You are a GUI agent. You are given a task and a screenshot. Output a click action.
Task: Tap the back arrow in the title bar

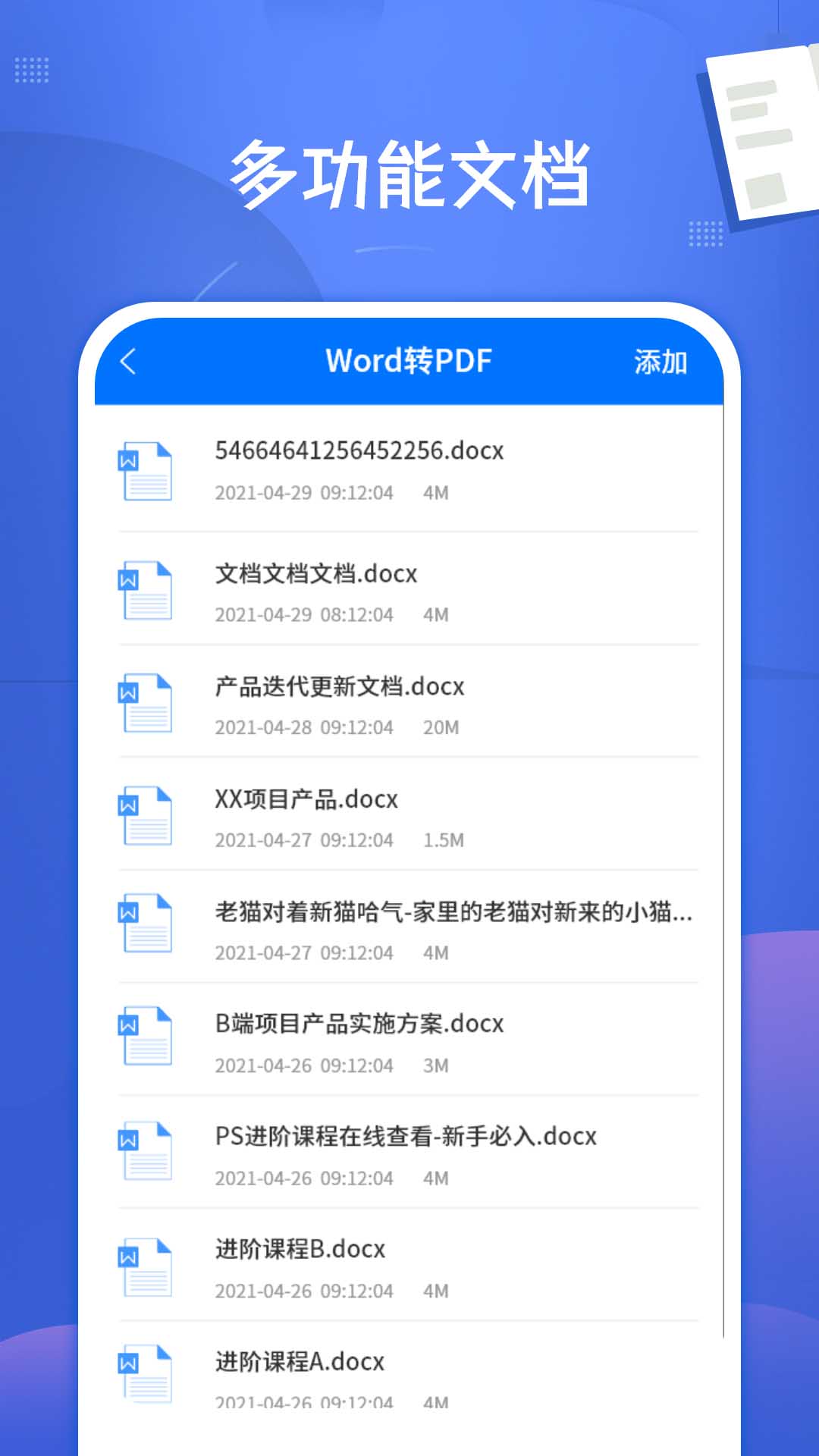[x=127, y=362]
